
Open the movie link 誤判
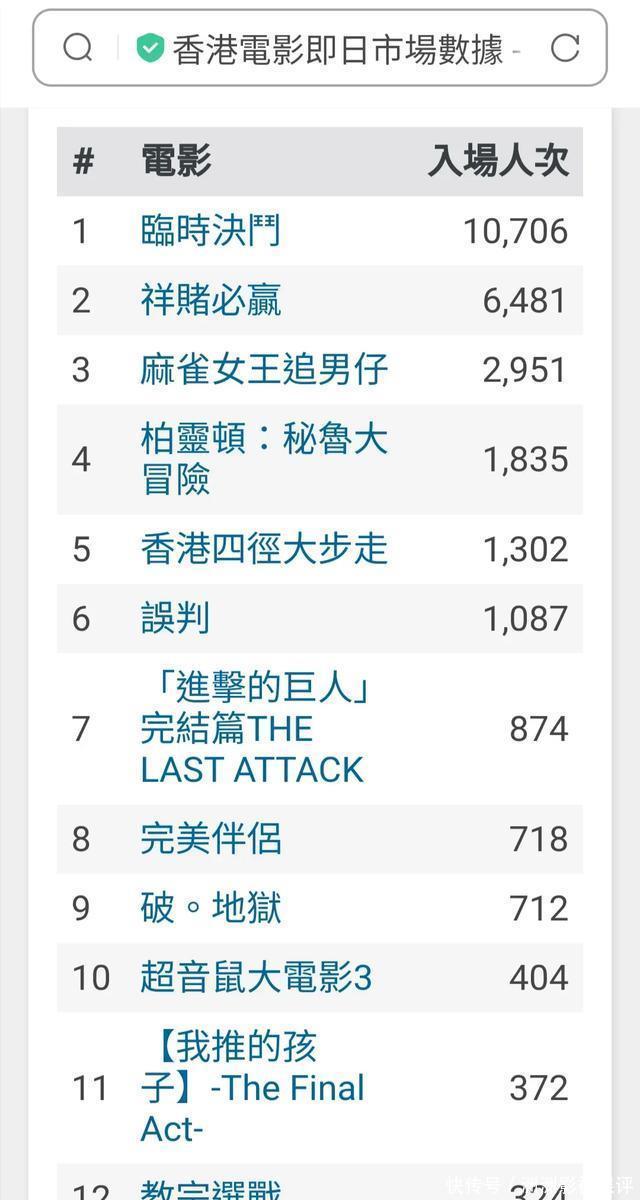175,618
